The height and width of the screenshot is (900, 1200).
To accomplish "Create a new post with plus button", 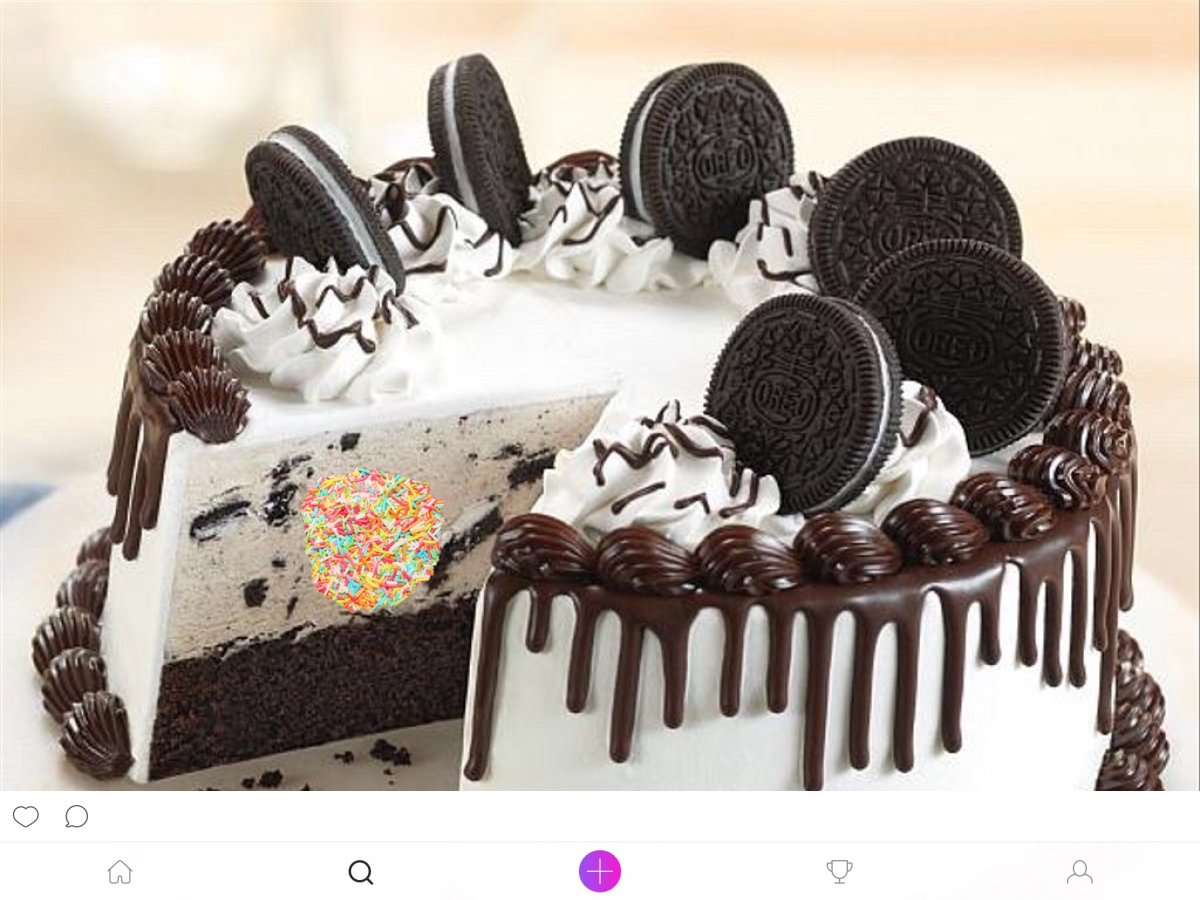I will point(600,872).
